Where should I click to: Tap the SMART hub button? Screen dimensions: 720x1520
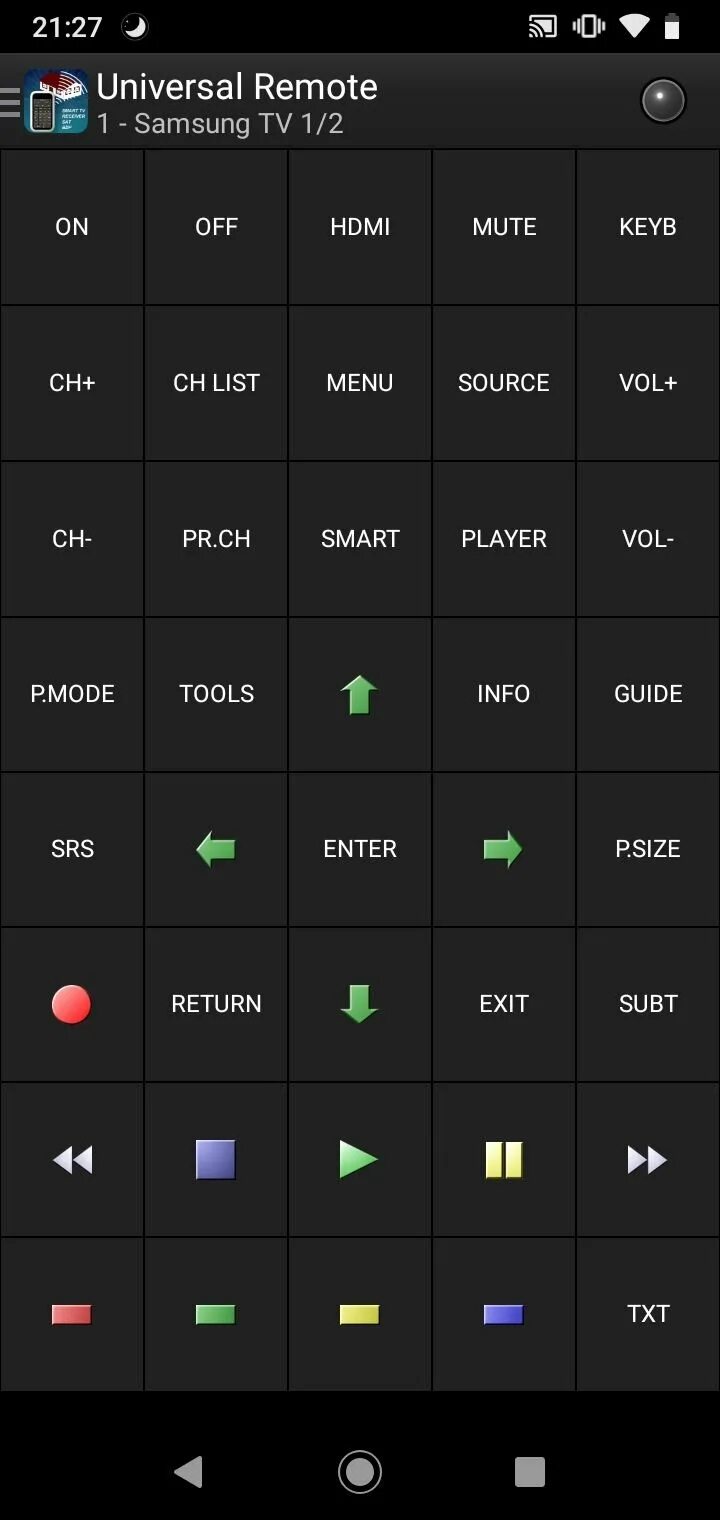360,539
